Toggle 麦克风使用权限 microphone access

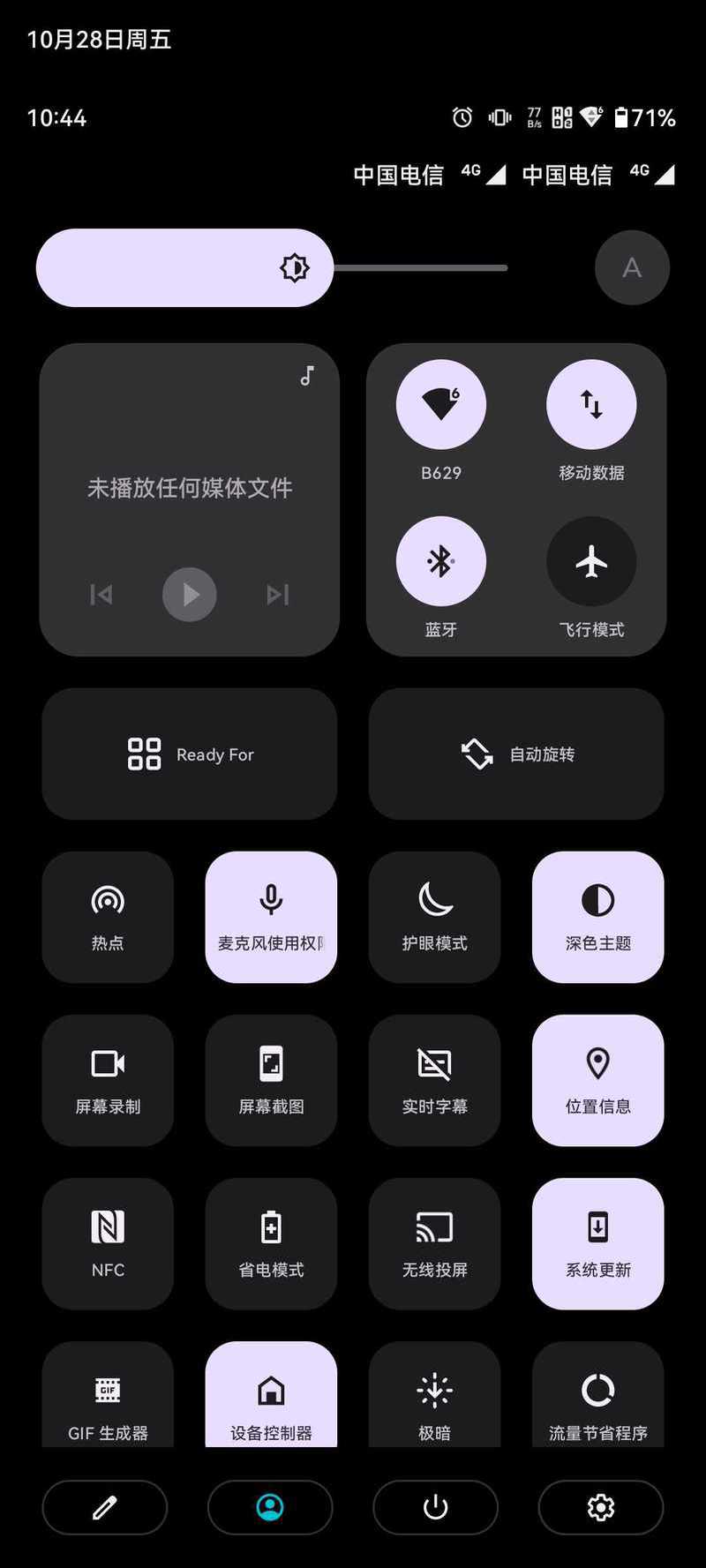[x=271, y=917]
